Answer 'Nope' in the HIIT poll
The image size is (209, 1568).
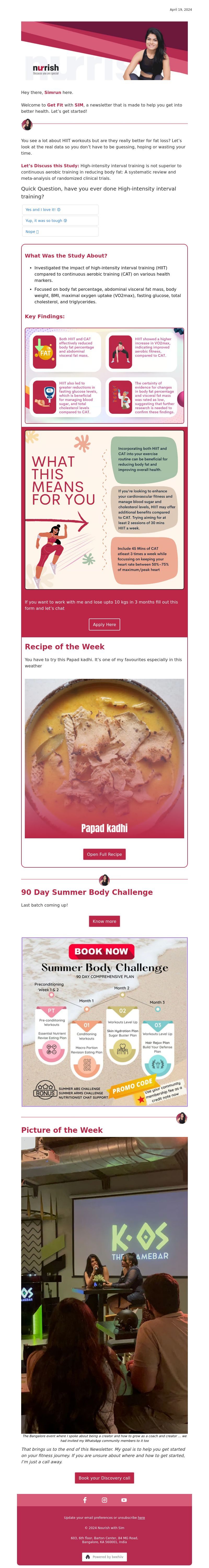pyautogui.click(x=60, y=231)
